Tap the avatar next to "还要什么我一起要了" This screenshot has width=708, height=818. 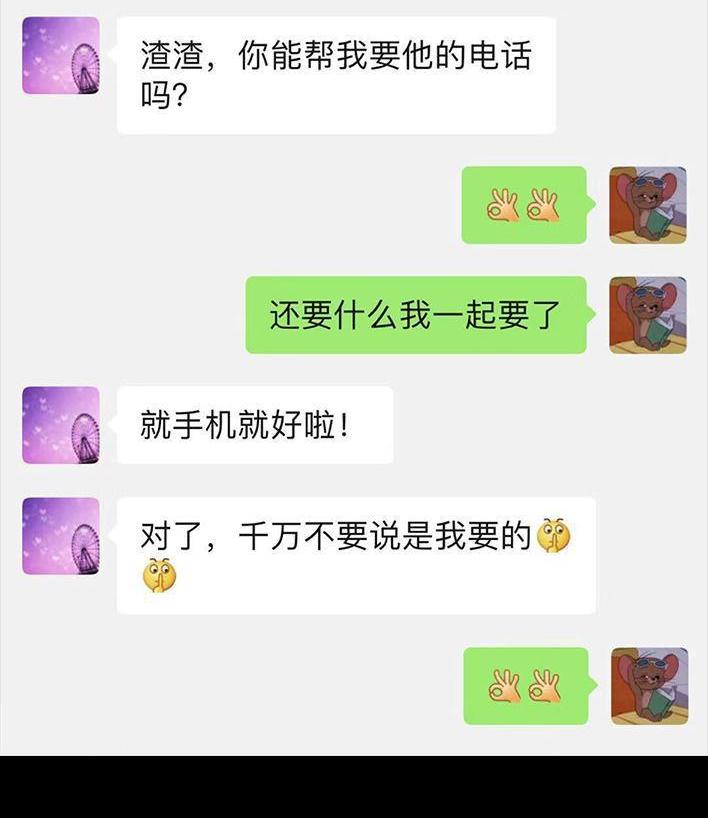tap(648, 315)
